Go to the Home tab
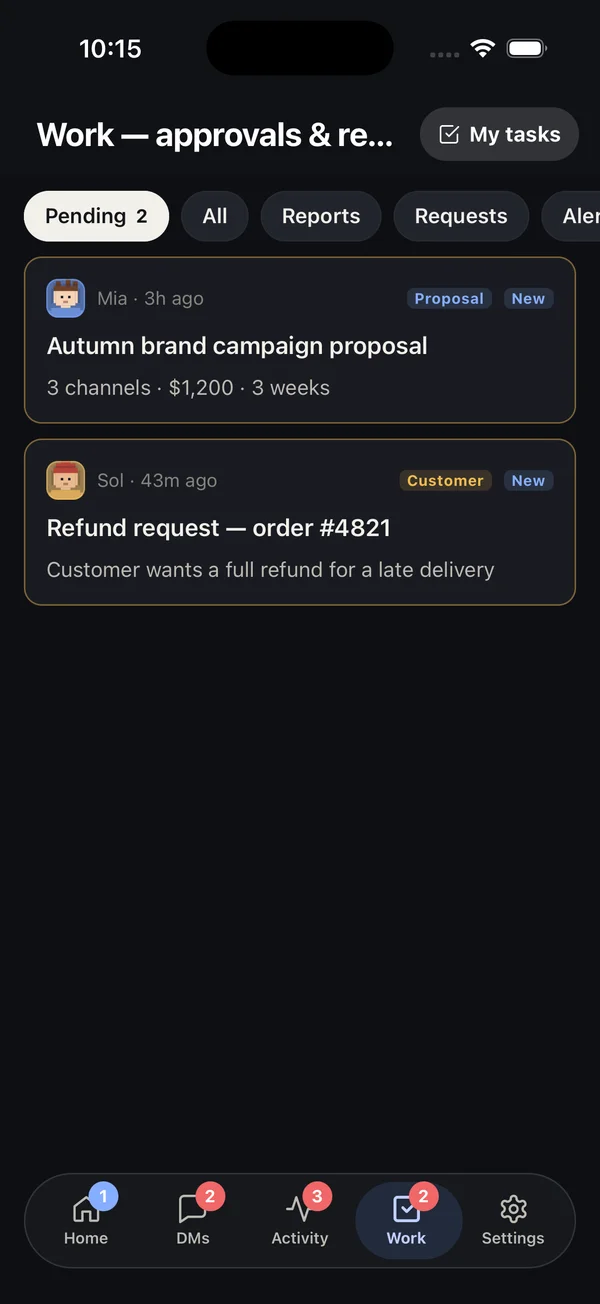This screenshot has width=600, height=1304. pyautogui.click(x=86, y=1221)
